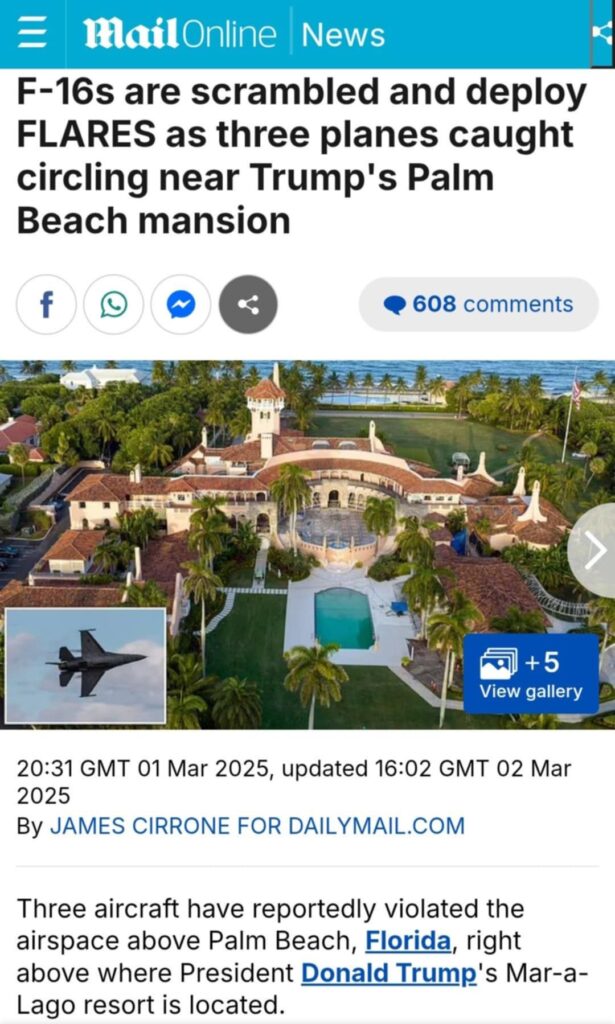The width and height of the screenshot is (615, 1024).
Task: Open the +5 View gallery button
Action: tap(531, 674)
